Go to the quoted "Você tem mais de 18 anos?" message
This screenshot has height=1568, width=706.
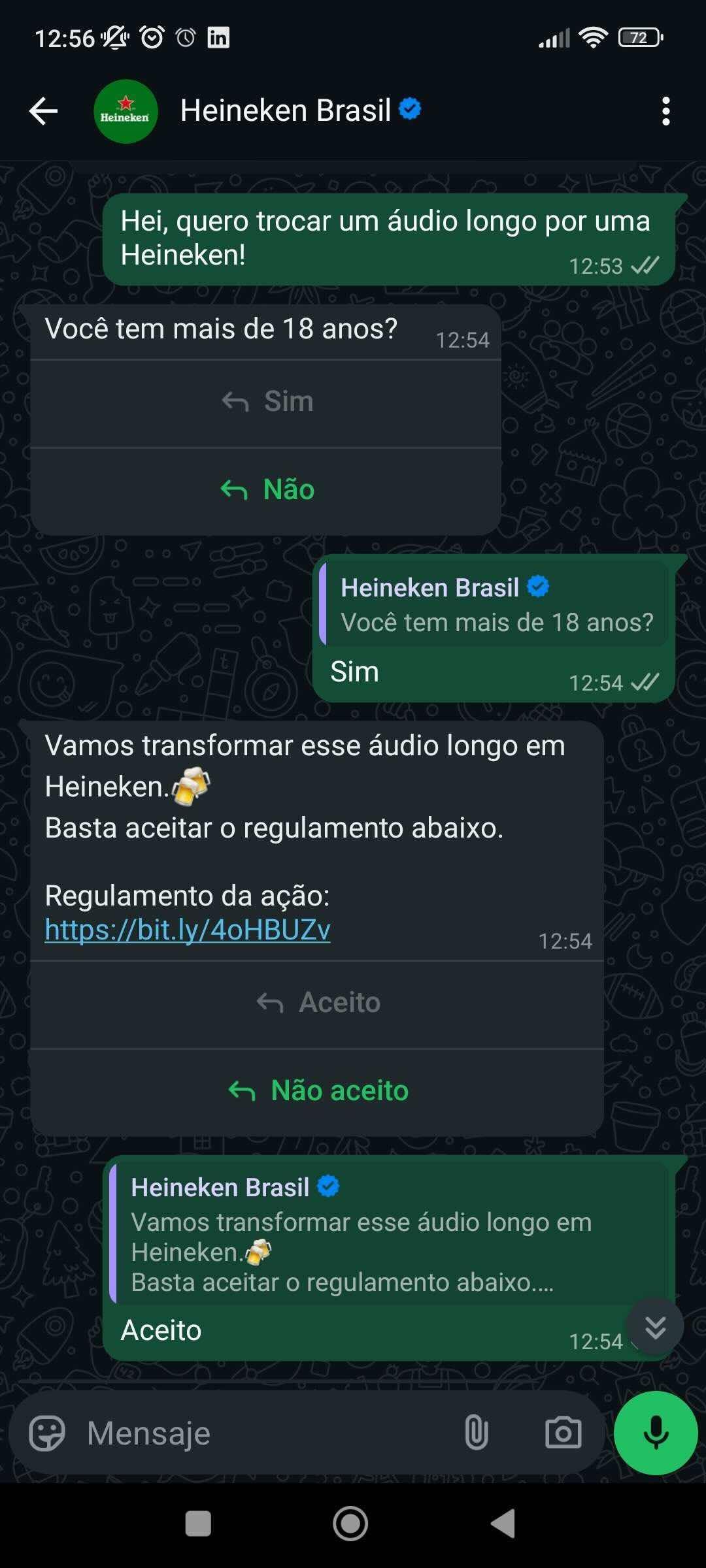(x=495, y=604)
